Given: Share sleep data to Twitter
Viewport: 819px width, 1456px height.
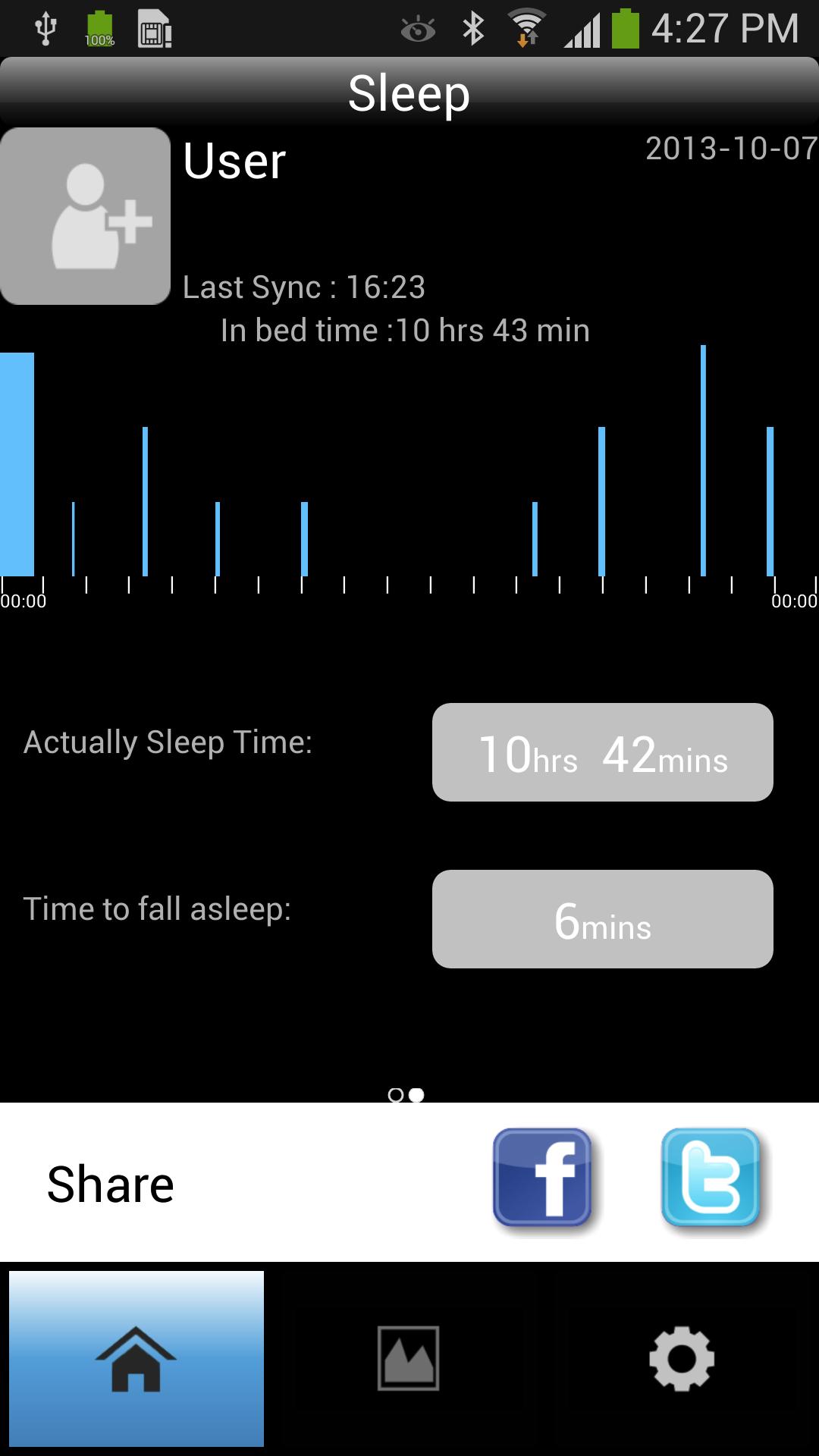Looking at the screenshot, I should 711,1176.
